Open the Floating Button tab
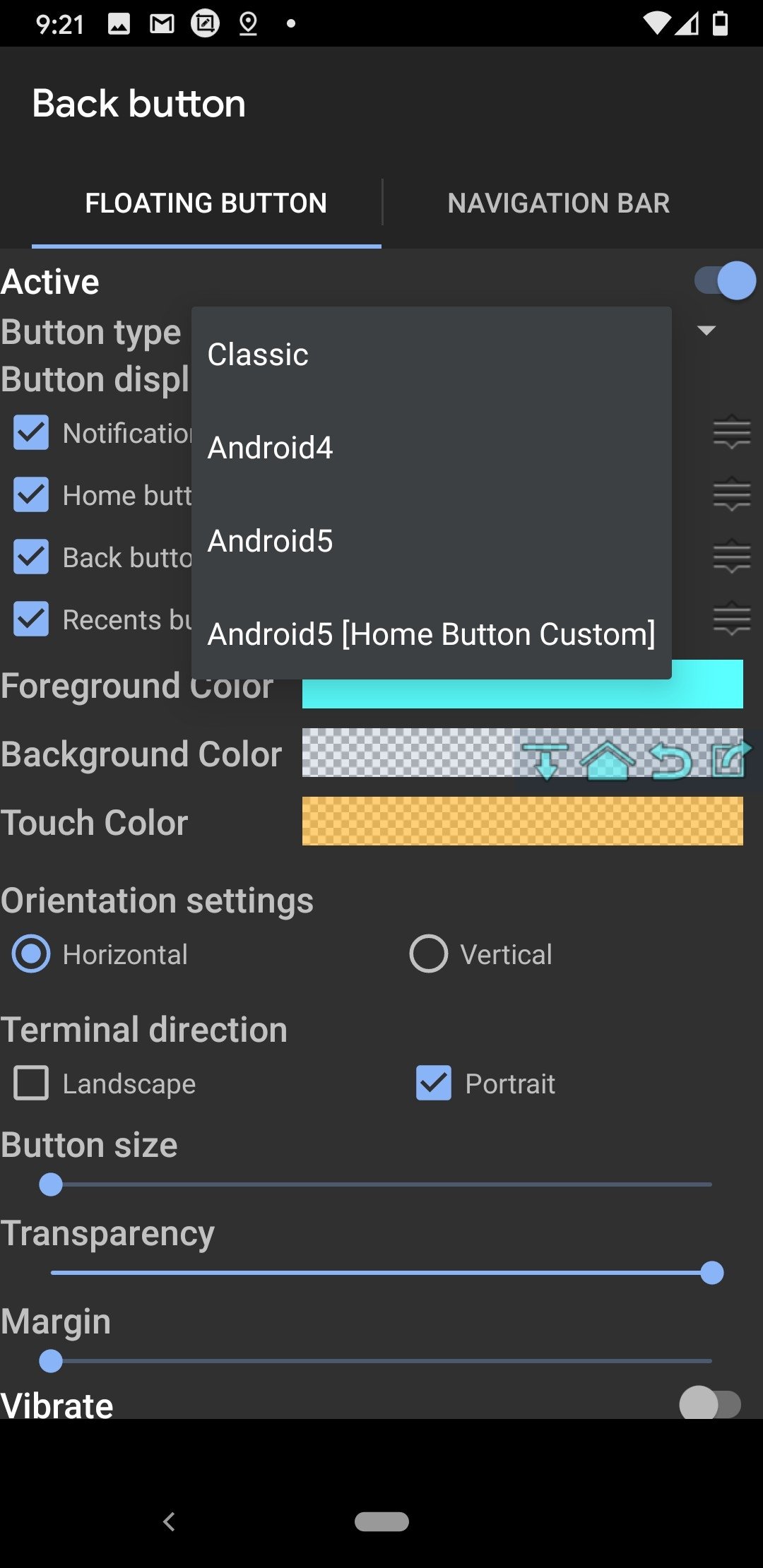763x1568 pixels. 206,203
